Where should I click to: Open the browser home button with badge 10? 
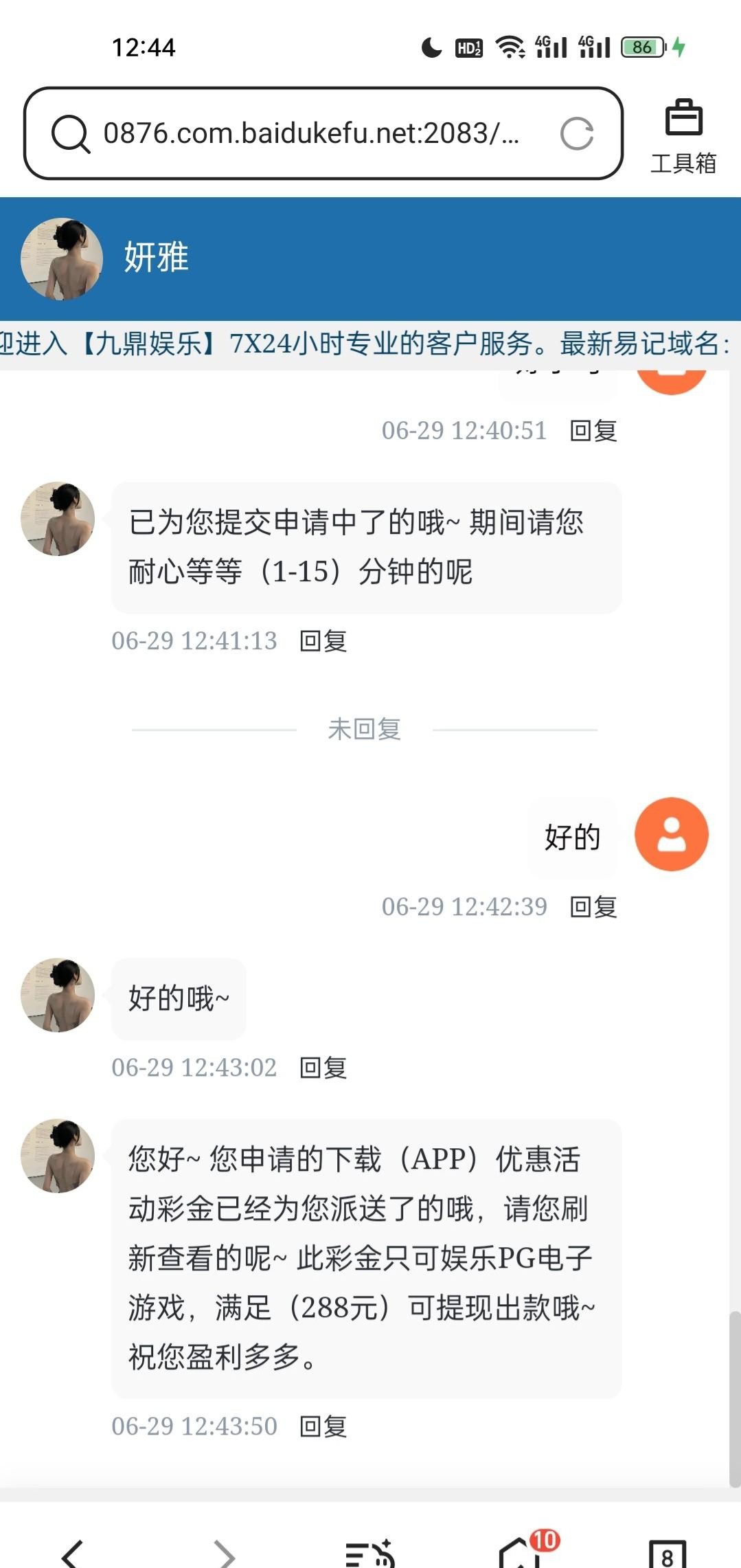pyautogui.click(x=521, y=1553)
